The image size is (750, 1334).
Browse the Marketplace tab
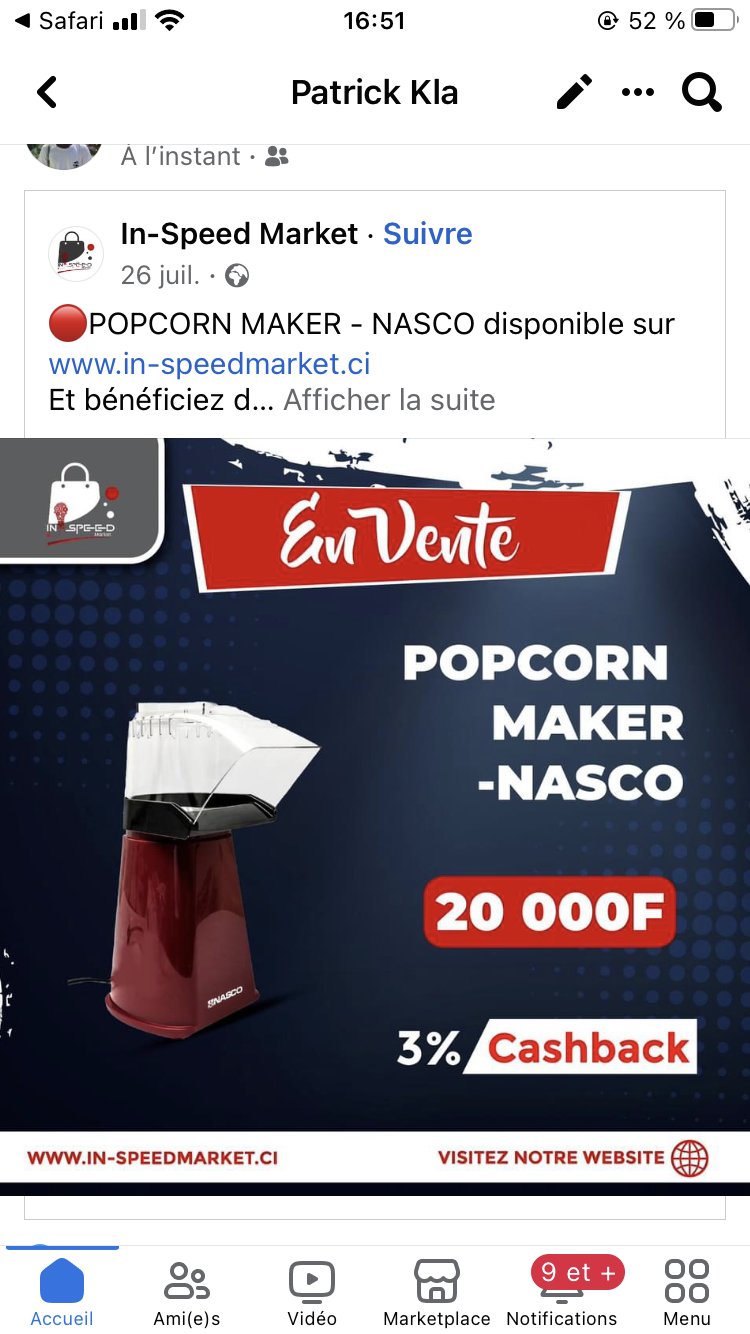437,1292
